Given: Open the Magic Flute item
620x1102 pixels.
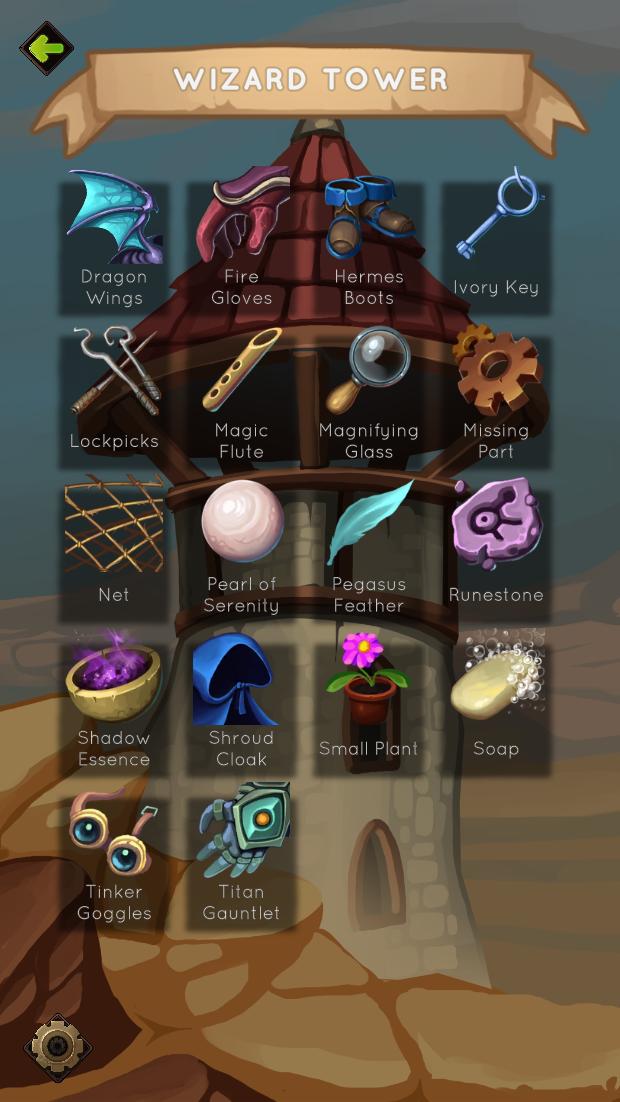Looking at the screenshot, I should [x=241, y=396].
